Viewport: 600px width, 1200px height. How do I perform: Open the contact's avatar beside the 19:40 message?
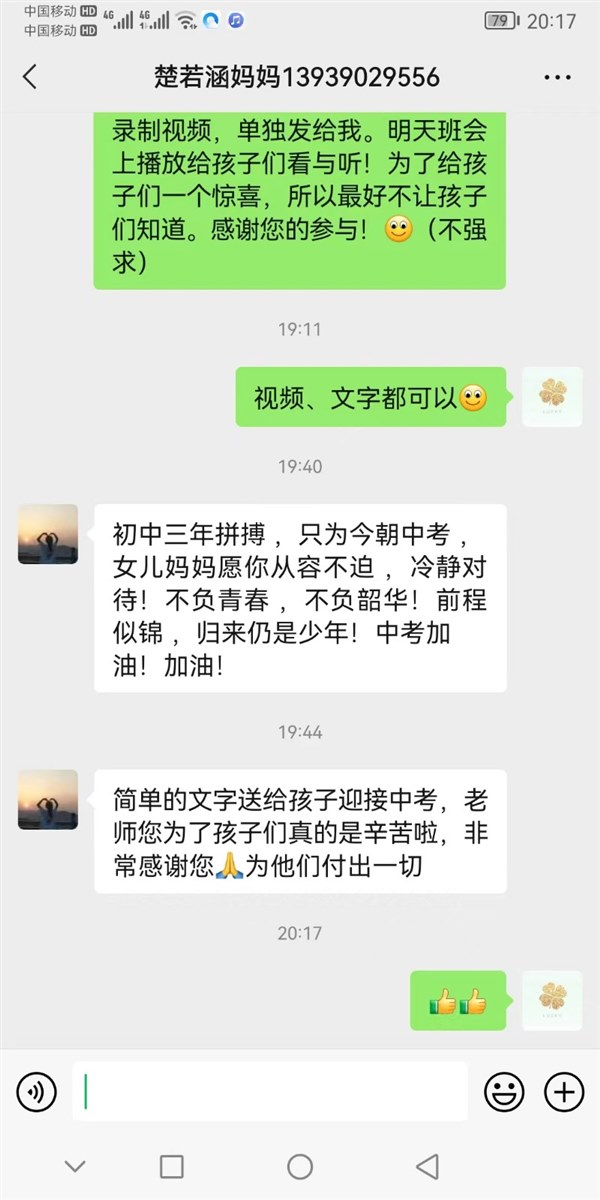click(48, 534)
